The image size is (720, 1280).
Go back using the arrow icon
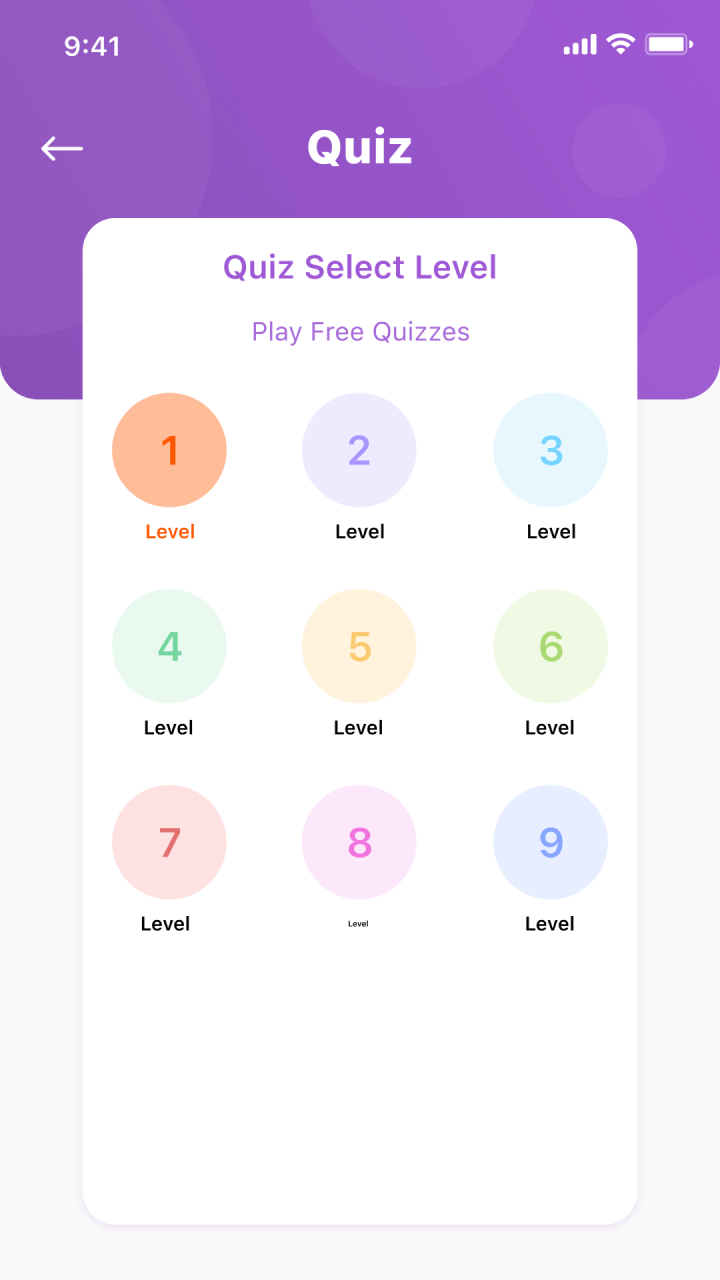click(62, 149)
